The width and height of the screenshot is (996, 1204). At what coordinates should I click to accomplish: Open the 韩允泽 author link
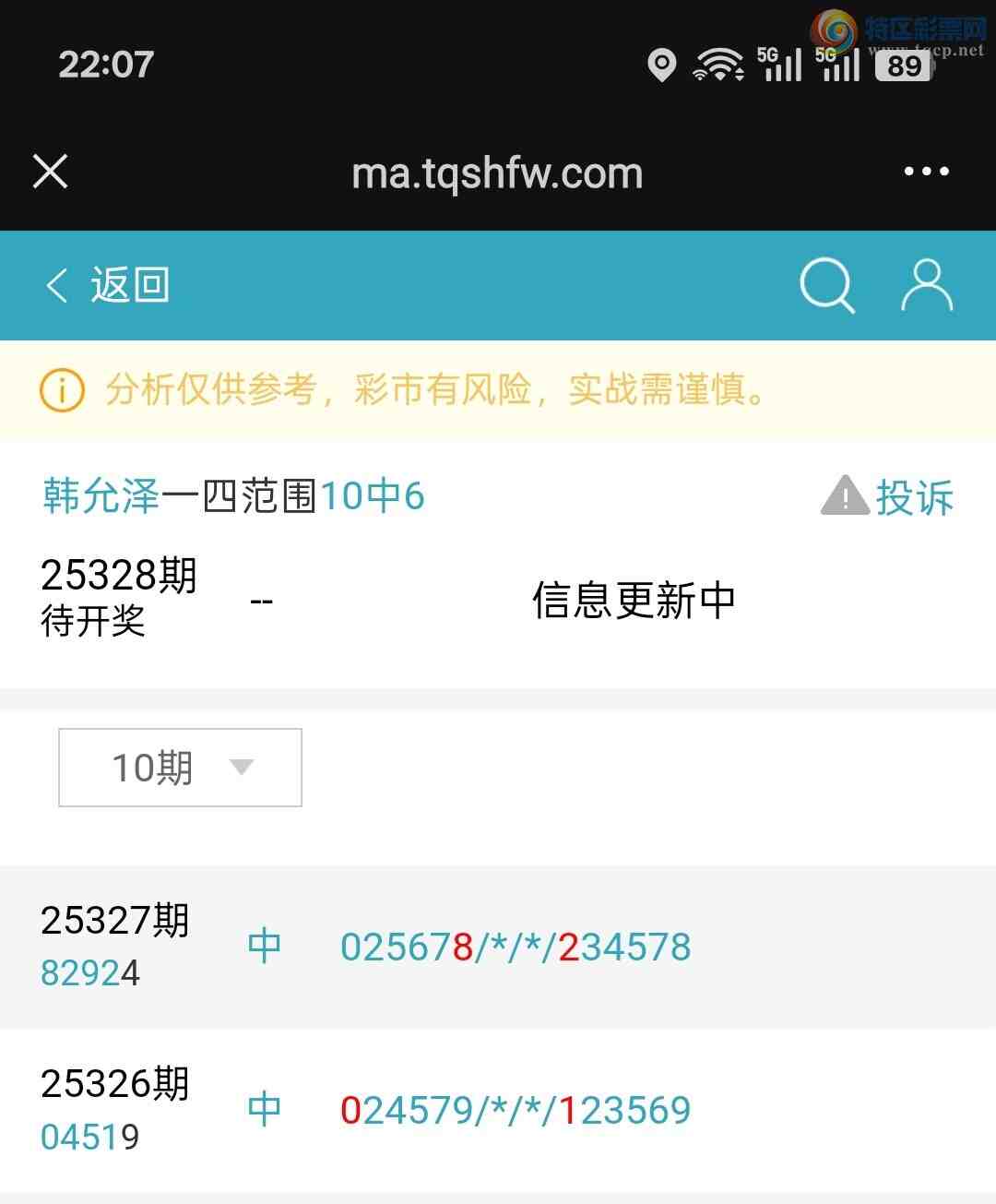pyautogui.click(x=101, y=496)
